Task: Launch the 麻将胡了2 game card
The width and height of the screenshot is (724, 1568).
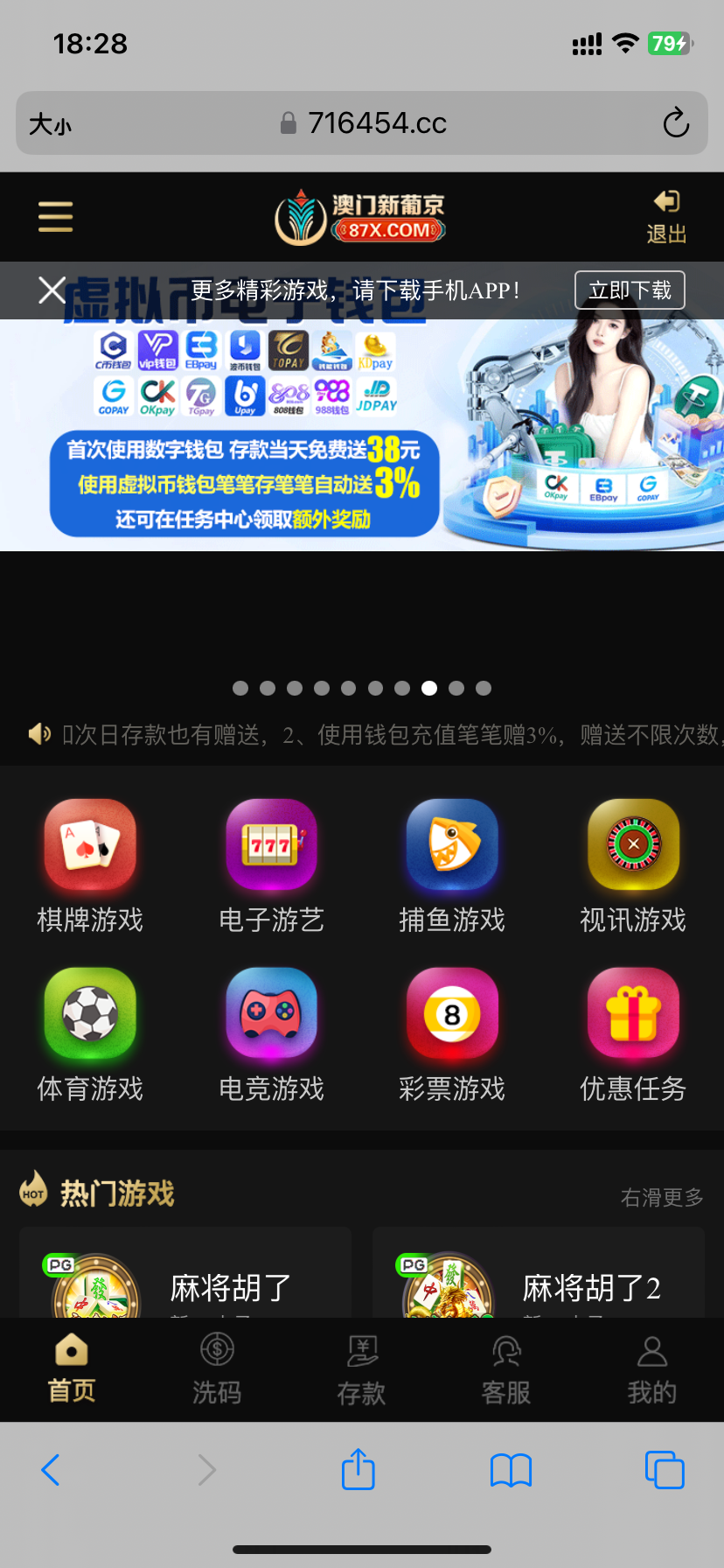Action: (539, 1277)
